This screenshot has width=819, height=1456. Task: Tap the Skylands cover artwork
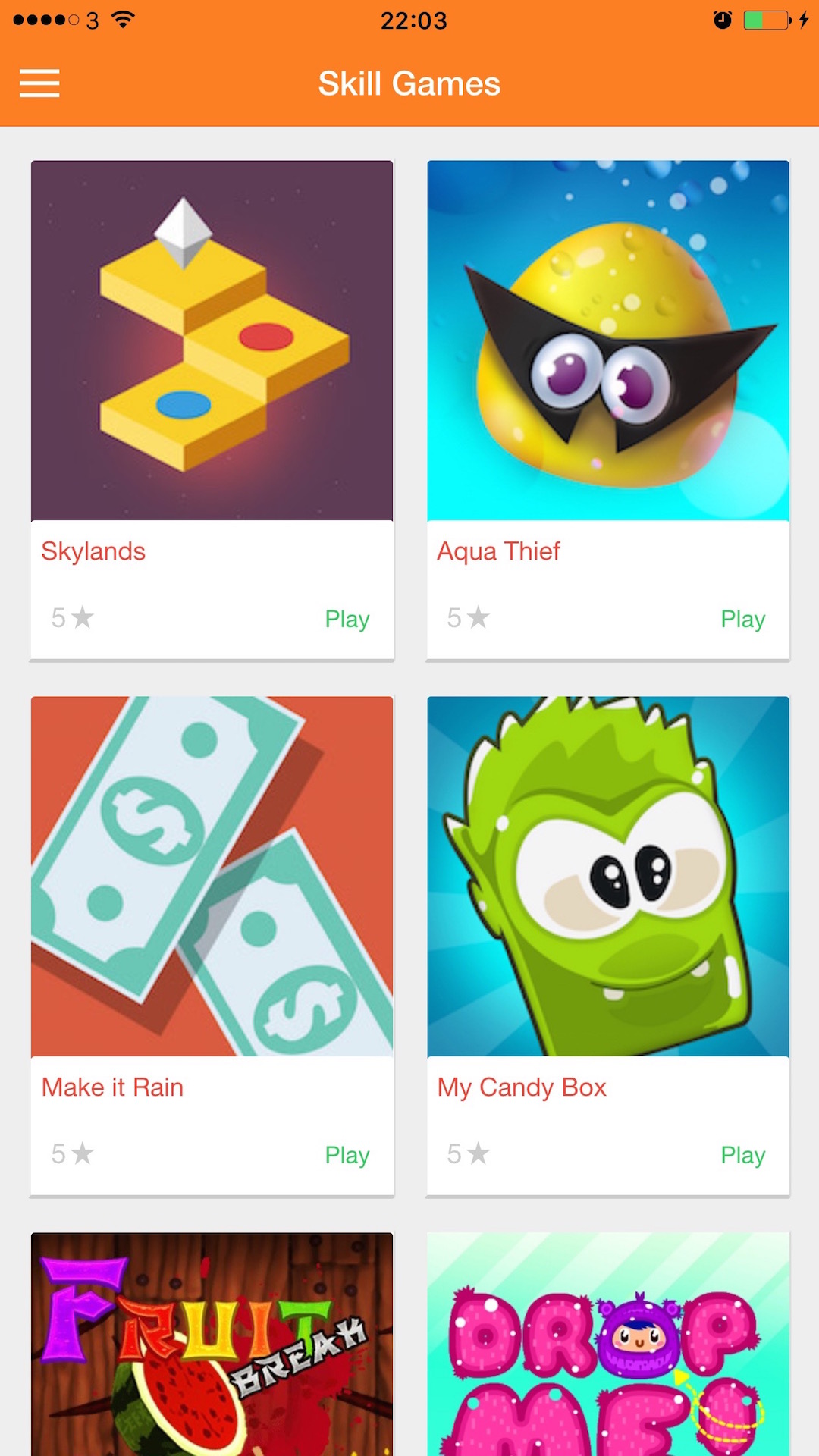[212, 339]
